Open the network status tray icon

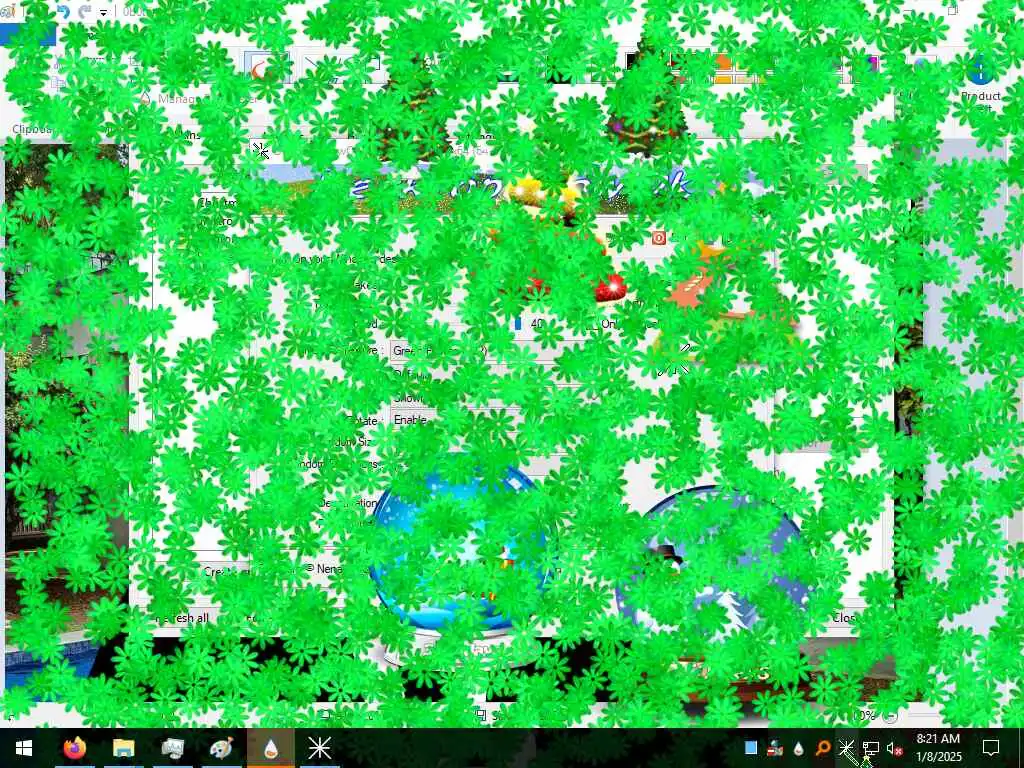tap(871, 748)
